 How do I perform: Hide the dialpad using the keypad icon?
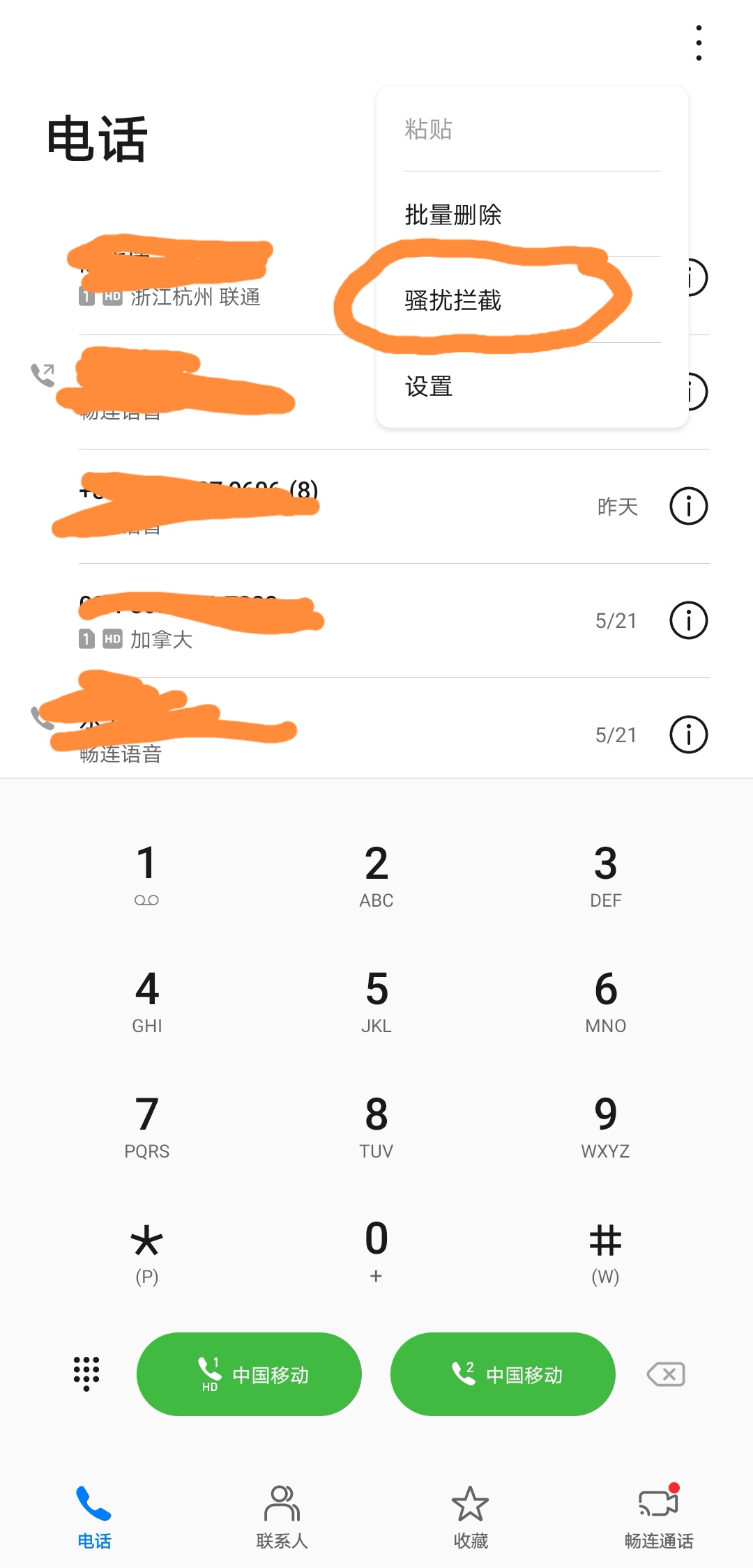[85, 1374]
